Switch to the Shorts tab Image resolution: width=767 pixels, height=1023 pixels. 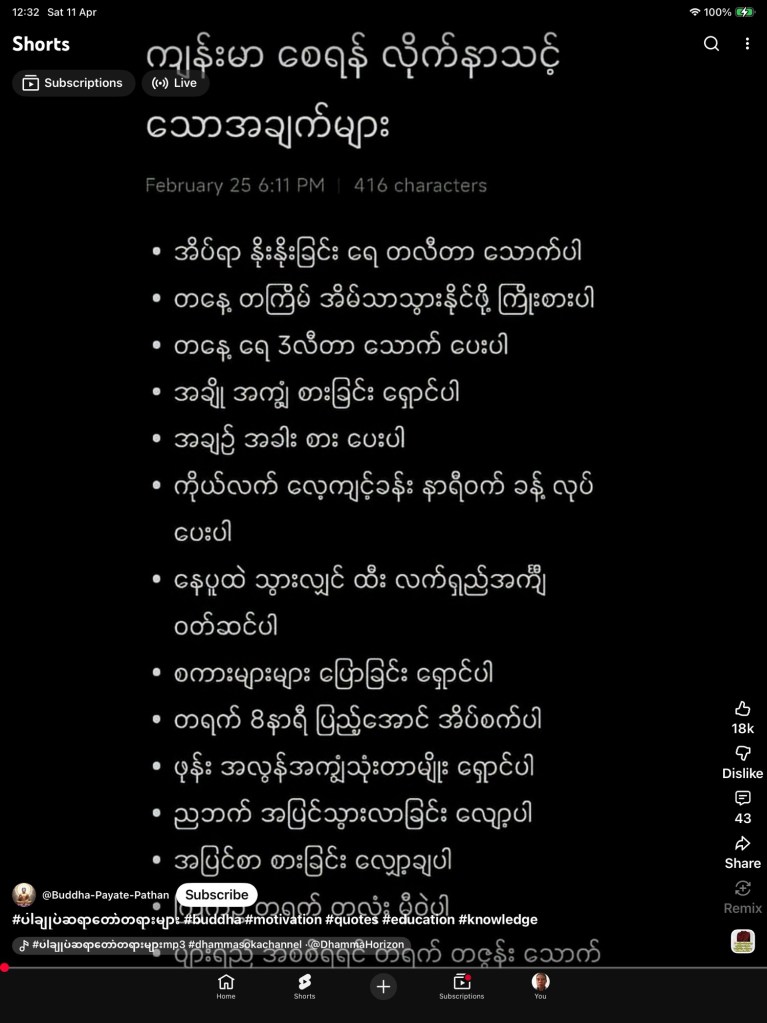(x=304, y=986)
